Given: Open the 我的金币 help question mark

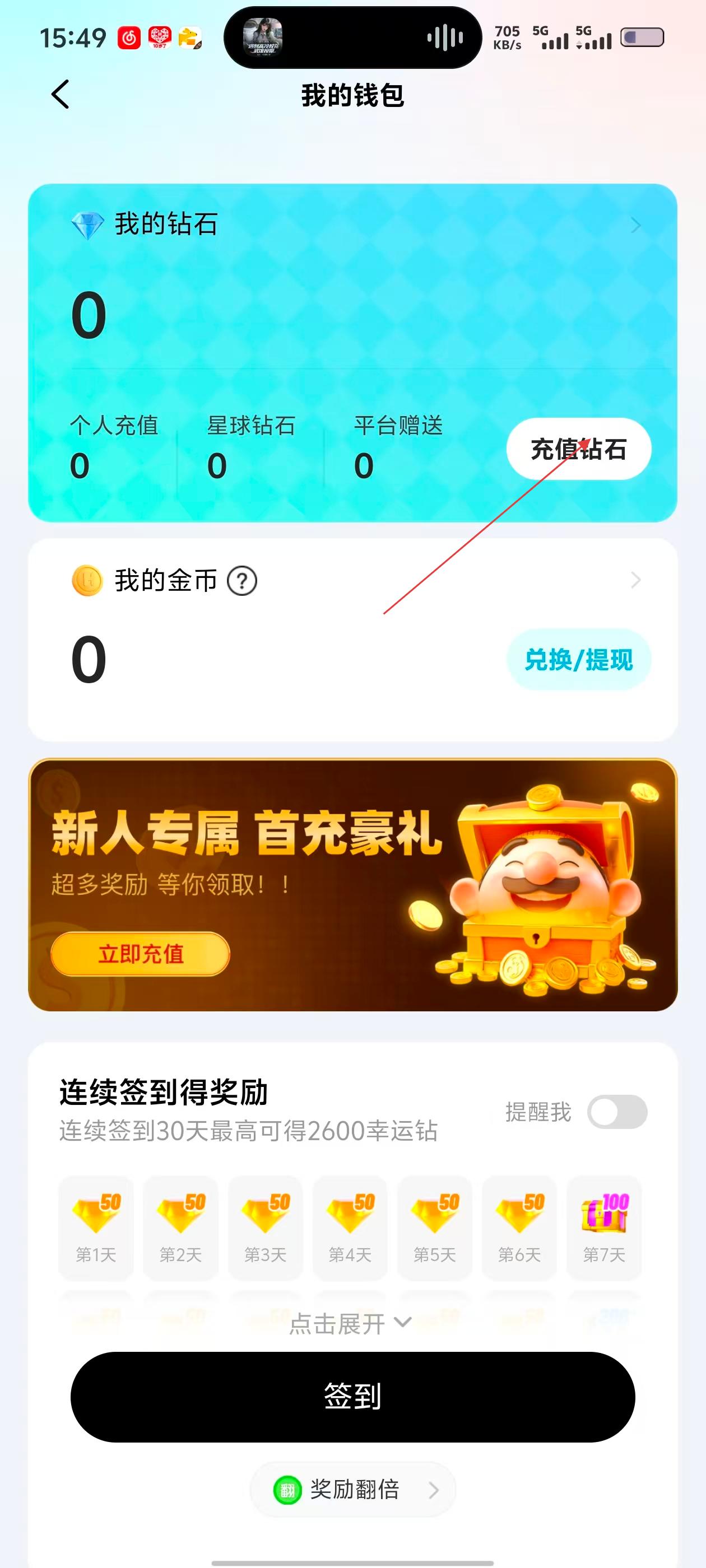Looking at the screenshot, I should (x=242, y=581).
